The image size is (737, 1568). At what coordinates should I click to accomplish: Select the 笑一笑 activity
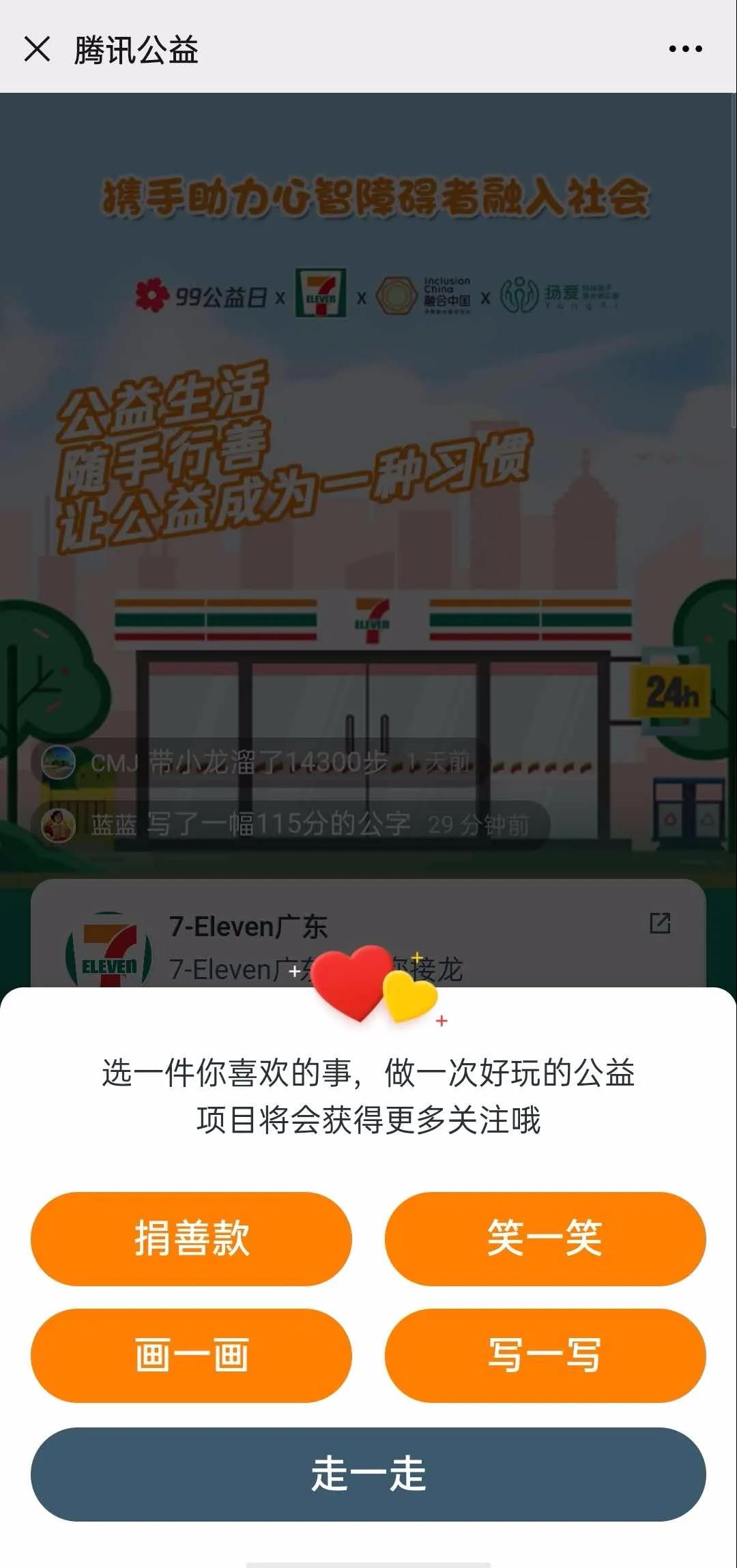click(545, 1238)
